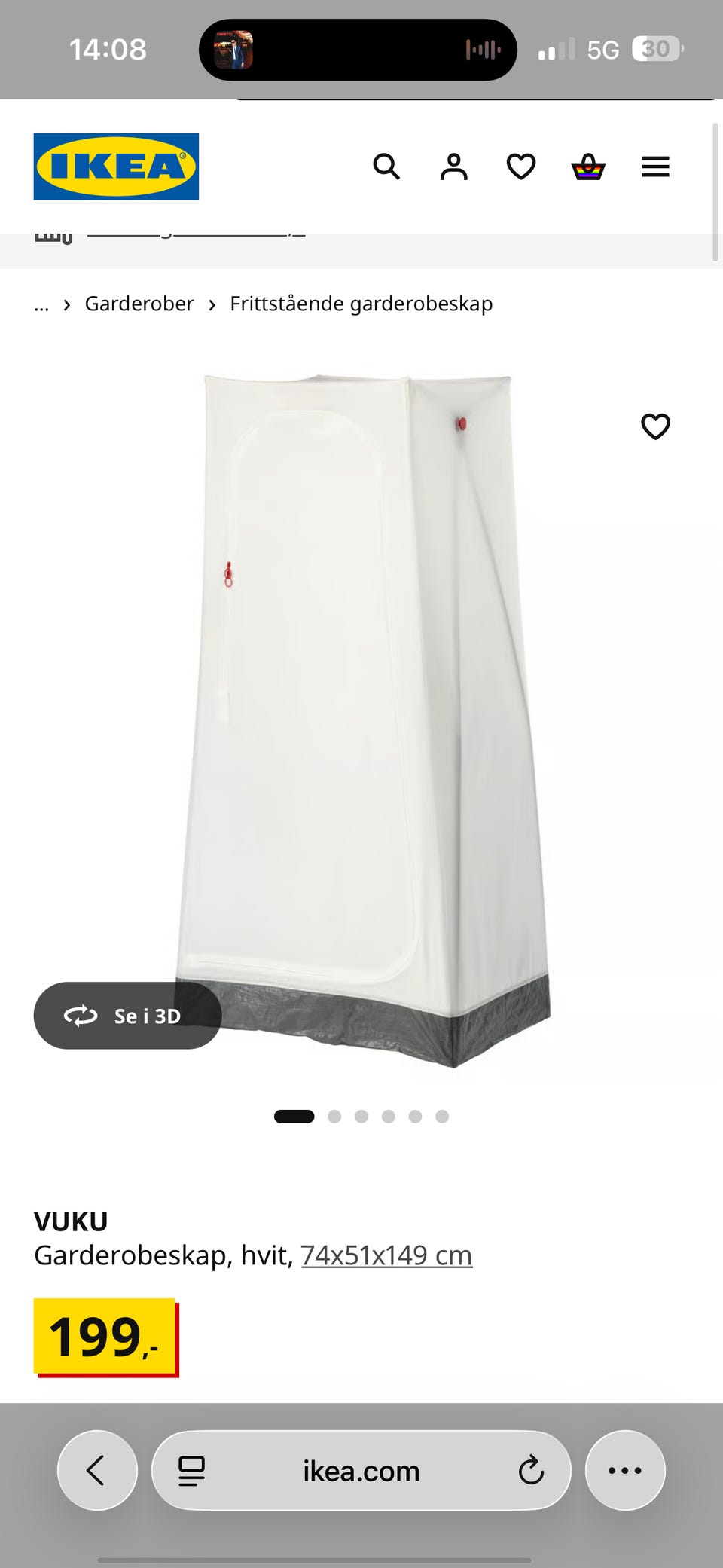Open the VUKU wardrobe product image
This screenshot has width=723, height=1568.
(361, 716)
